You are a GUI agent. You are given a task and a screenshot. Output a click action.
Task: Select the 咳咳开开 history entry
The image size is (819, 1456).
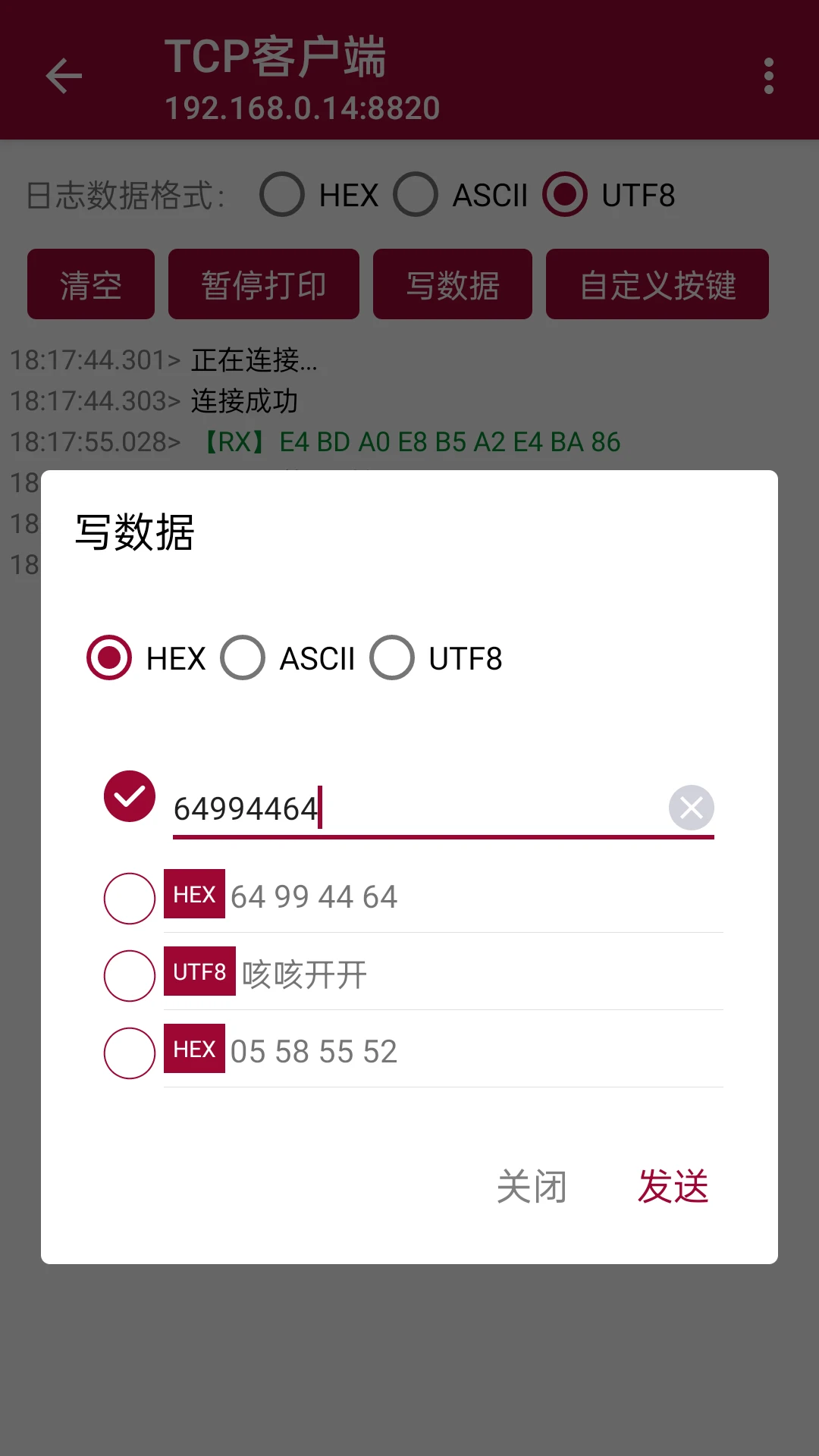[x=128, y=975]
